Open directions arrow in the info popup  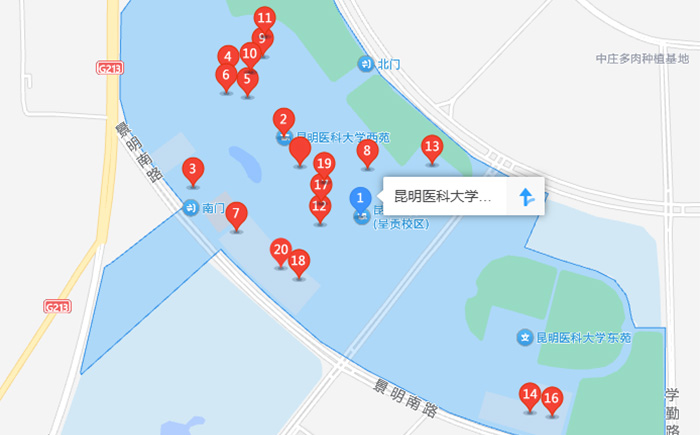tap(527, 197)
